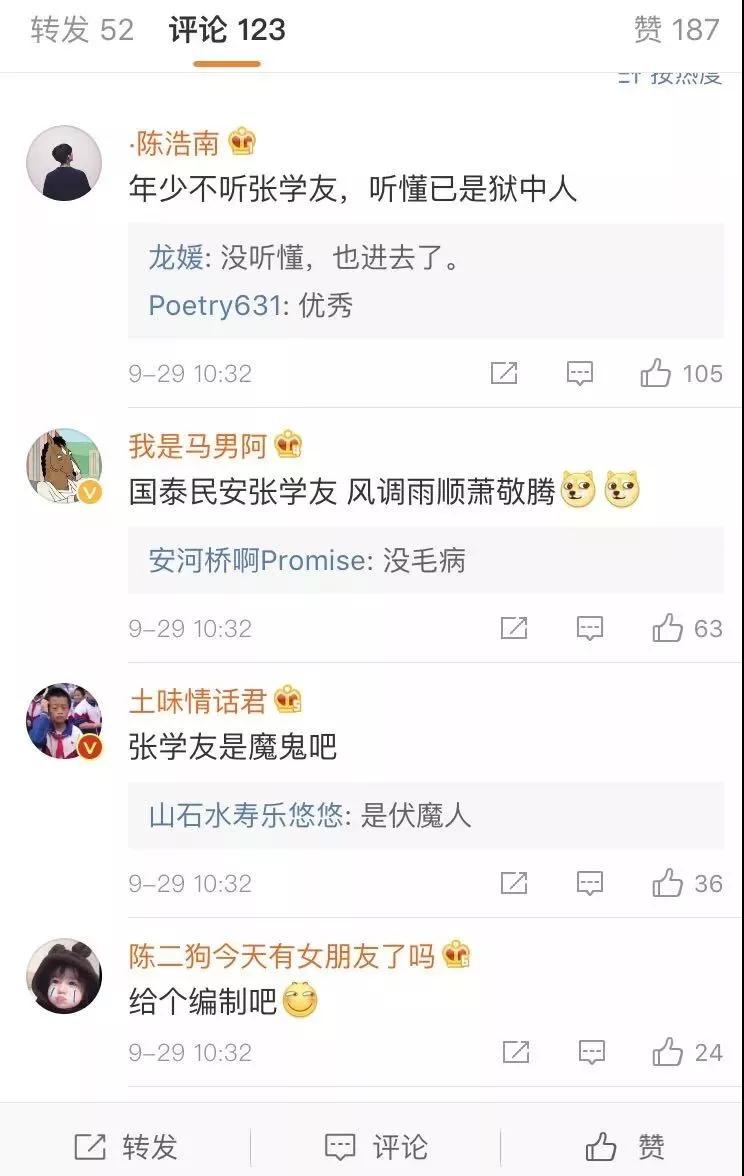Viewport: 744px width, 1176px height.
Task: Reply to 我是马男阿's comment
Action: point(590,629)
